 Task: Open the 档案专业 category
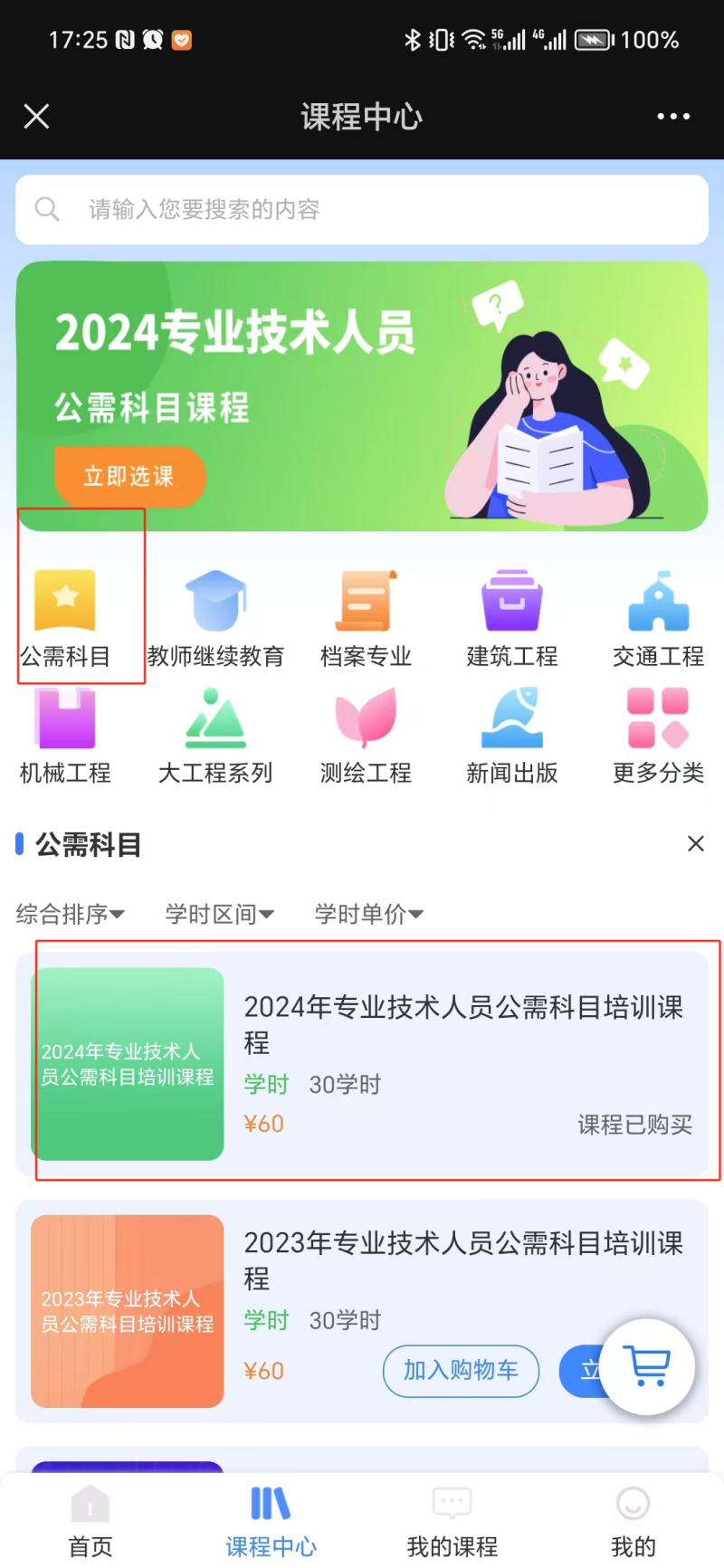366,617
